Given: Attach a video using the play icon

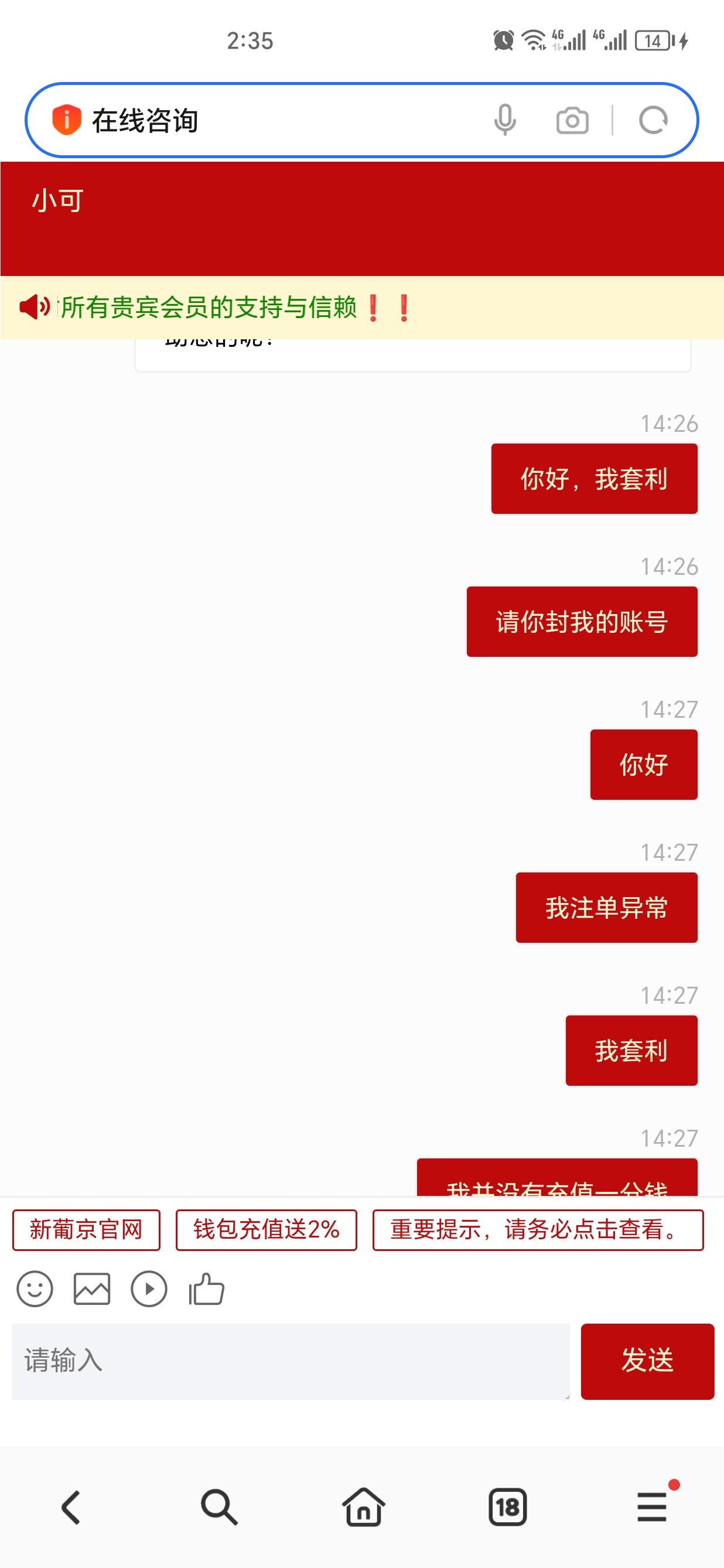Looking at the screenshot, I should click(x=149, y=1289).
